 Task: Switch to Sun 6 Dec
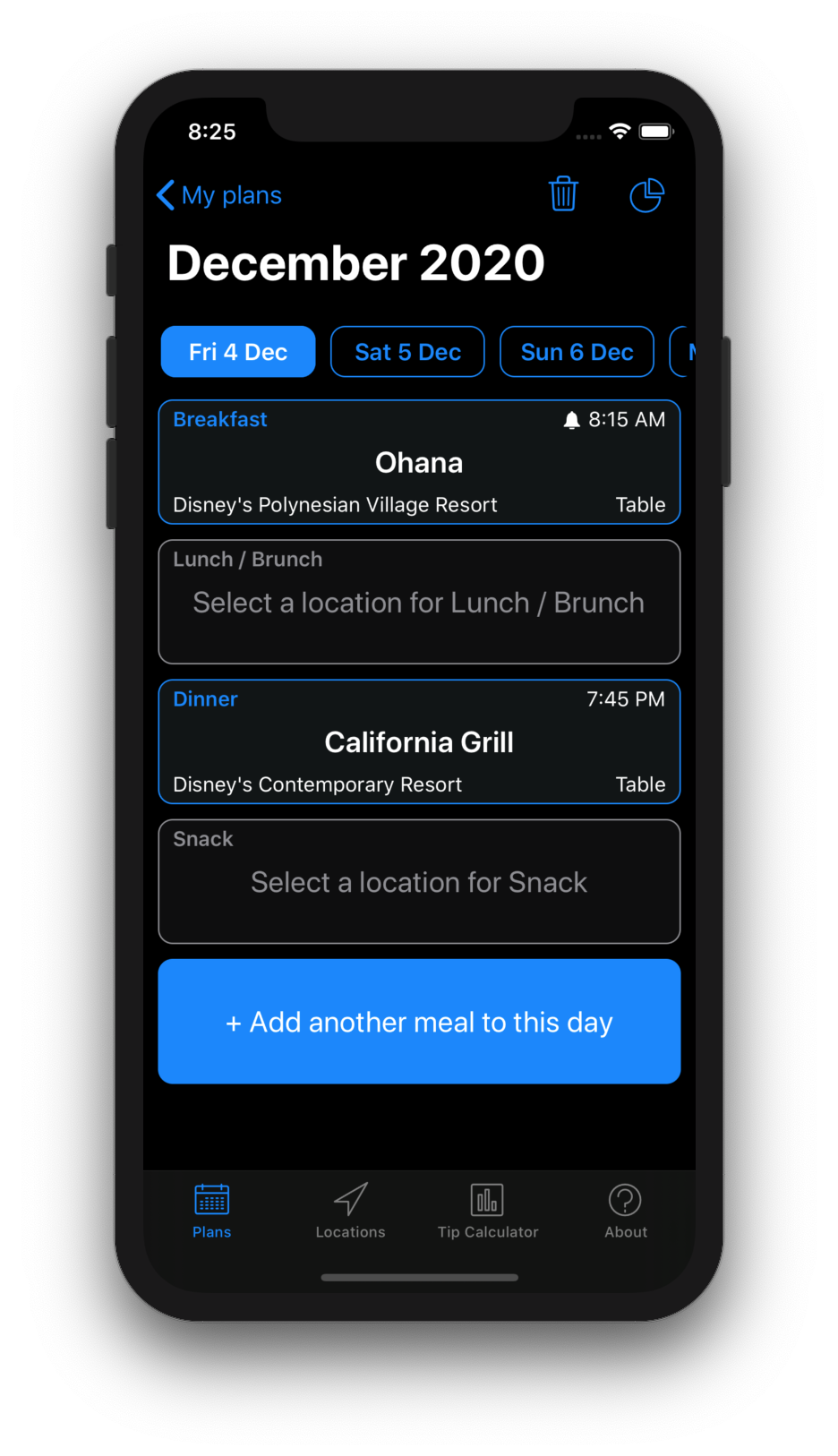pos(577,352)
